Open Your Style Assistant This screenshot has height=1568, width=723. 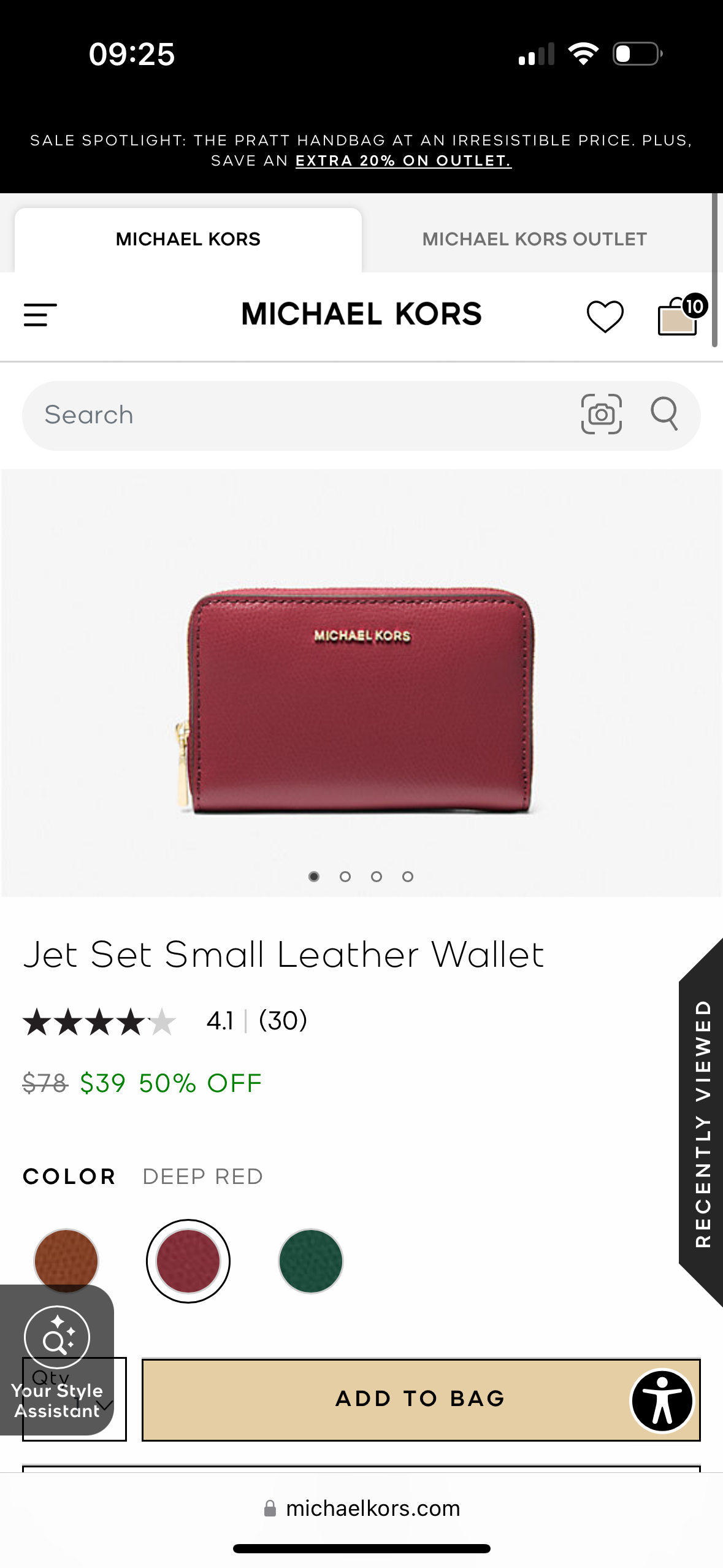(57, 1359)
